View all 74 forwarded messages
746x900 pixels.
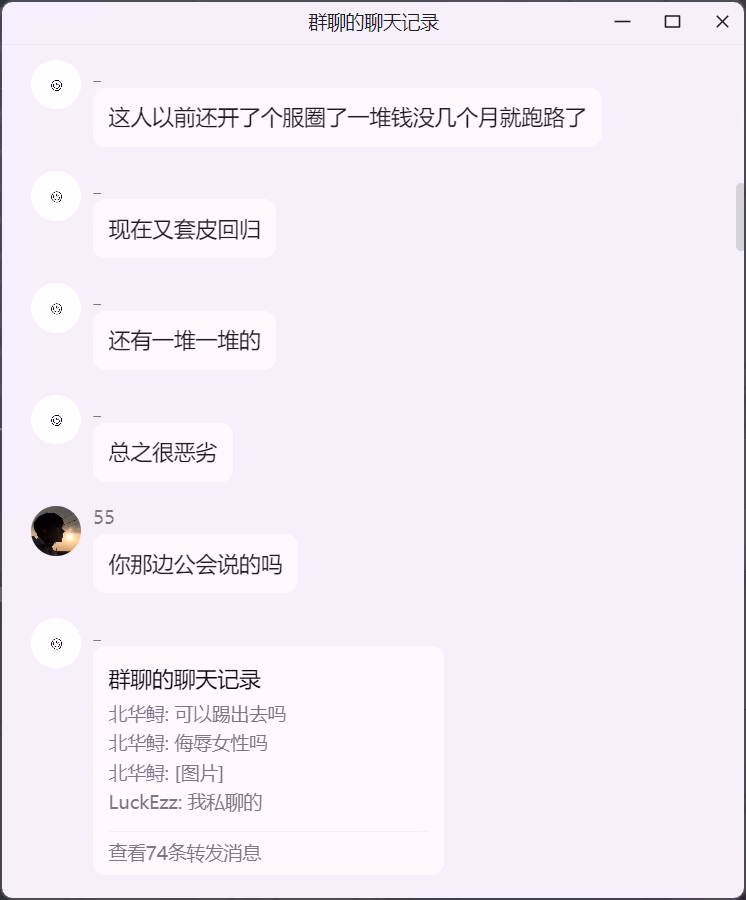[185, 853]
